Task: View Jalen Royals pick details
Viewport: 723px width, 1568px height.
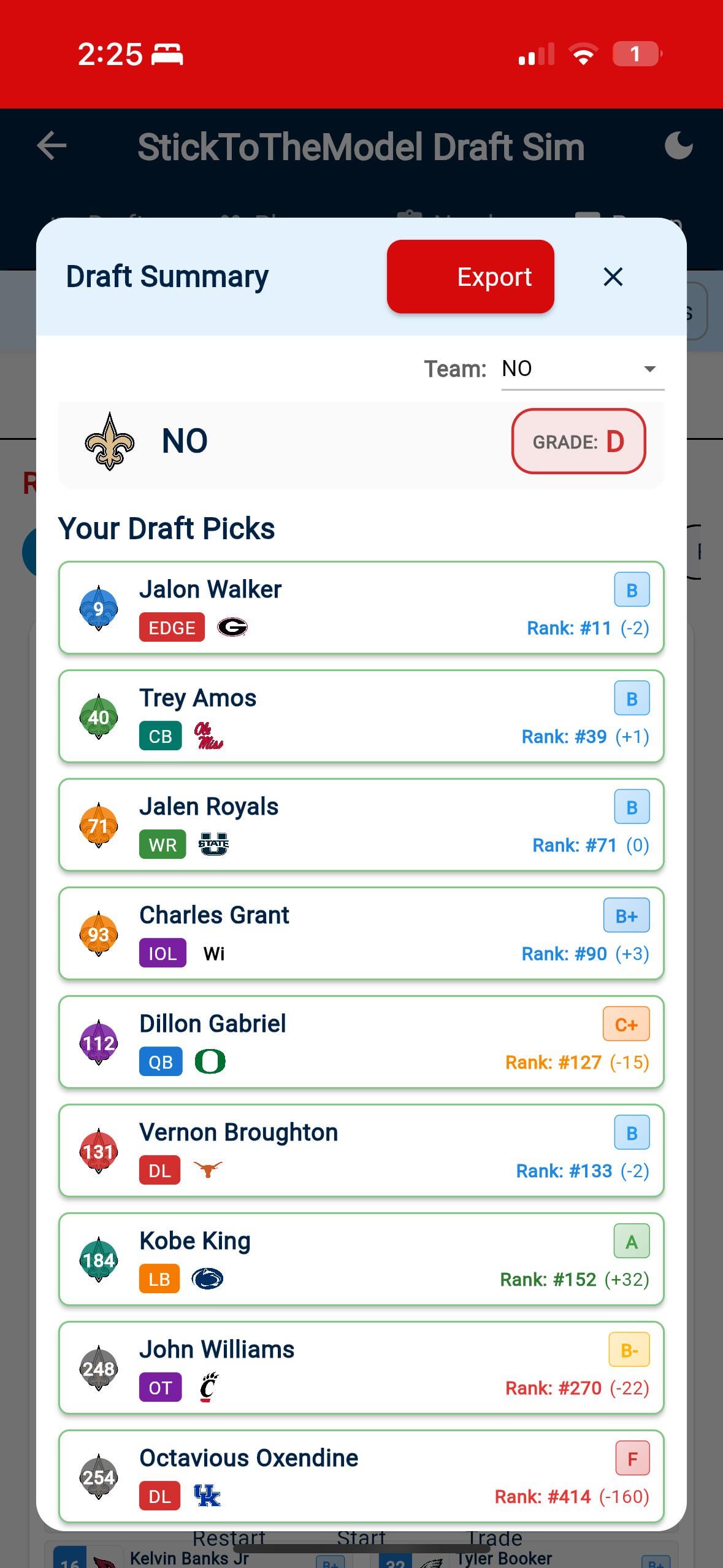Action: tap(361, 824)
